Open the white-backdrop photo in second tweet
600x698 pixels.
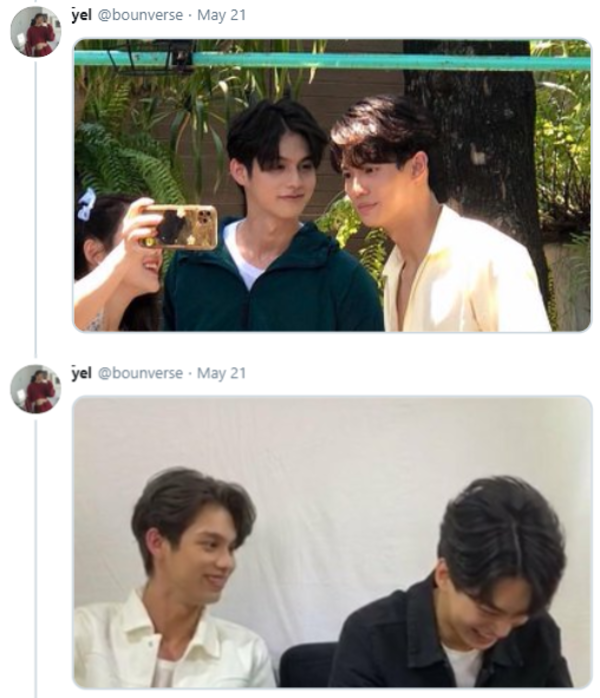coord(332,540)
